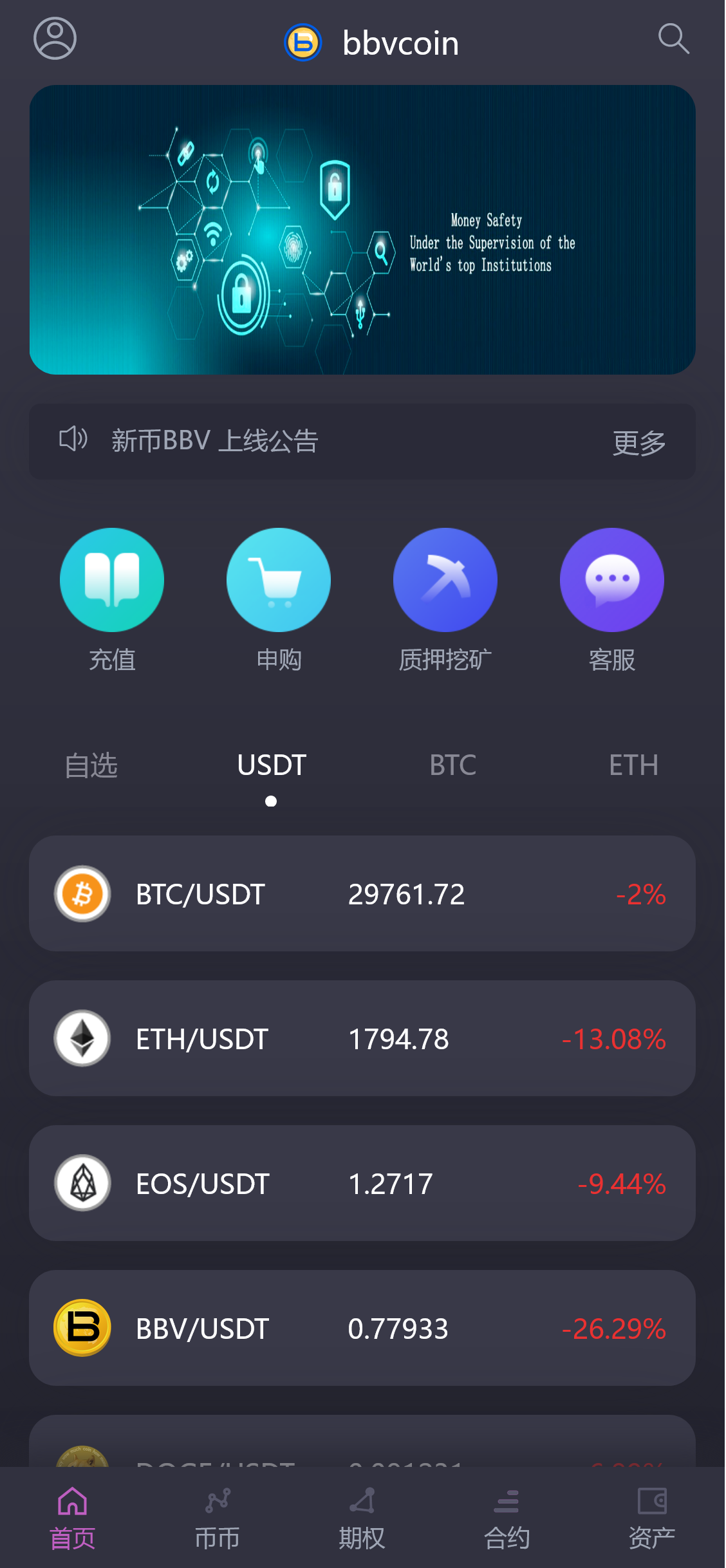Switch to the BTC market tab
The image size is (726, 1568).
pyautogui.click(x=453, y=765)
